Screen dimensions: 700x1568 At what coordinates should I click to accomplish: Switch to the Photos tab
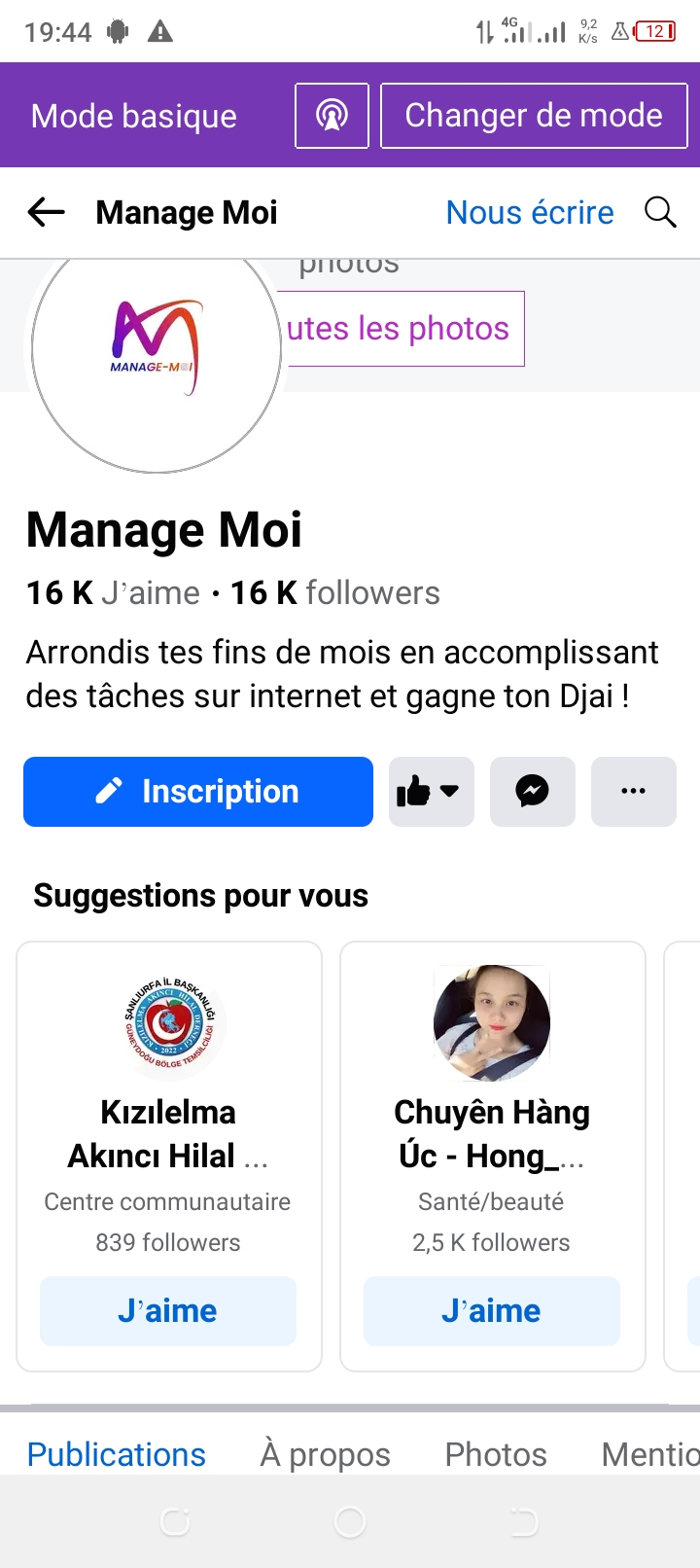tap(496, 1454)
